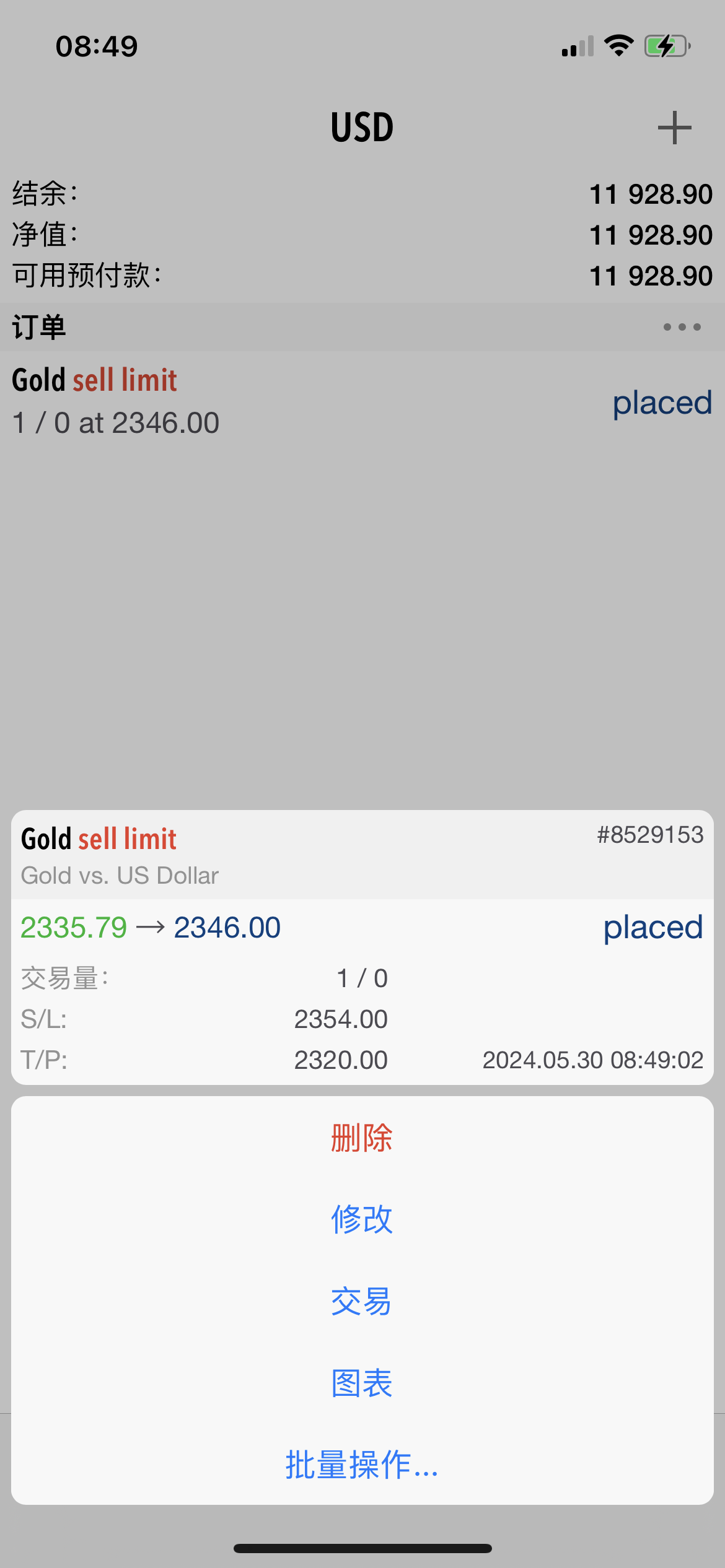Tap the T/P value 2320.00

341,1060
